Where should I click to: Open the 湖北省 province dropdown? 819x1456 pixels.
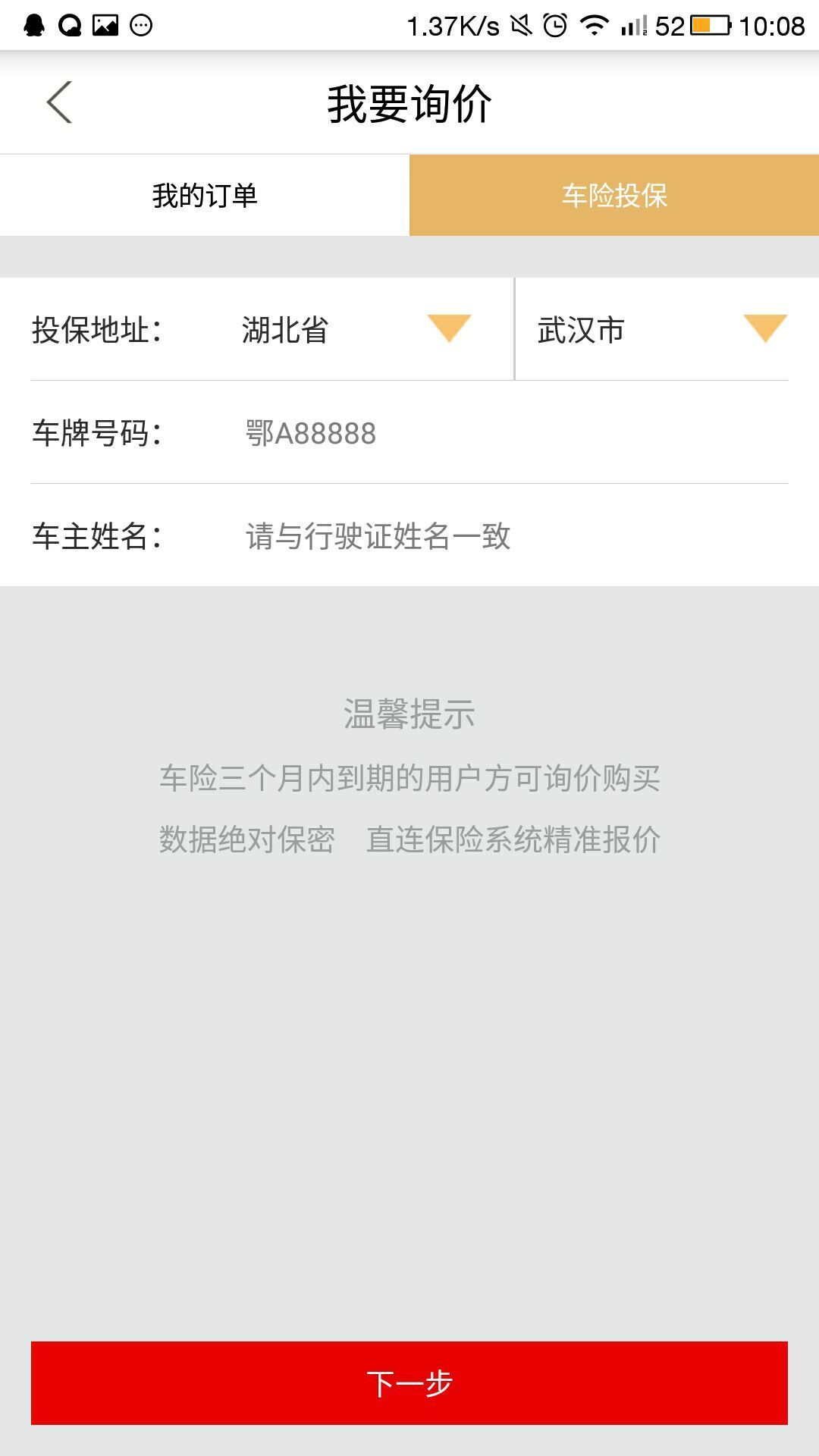356,330
